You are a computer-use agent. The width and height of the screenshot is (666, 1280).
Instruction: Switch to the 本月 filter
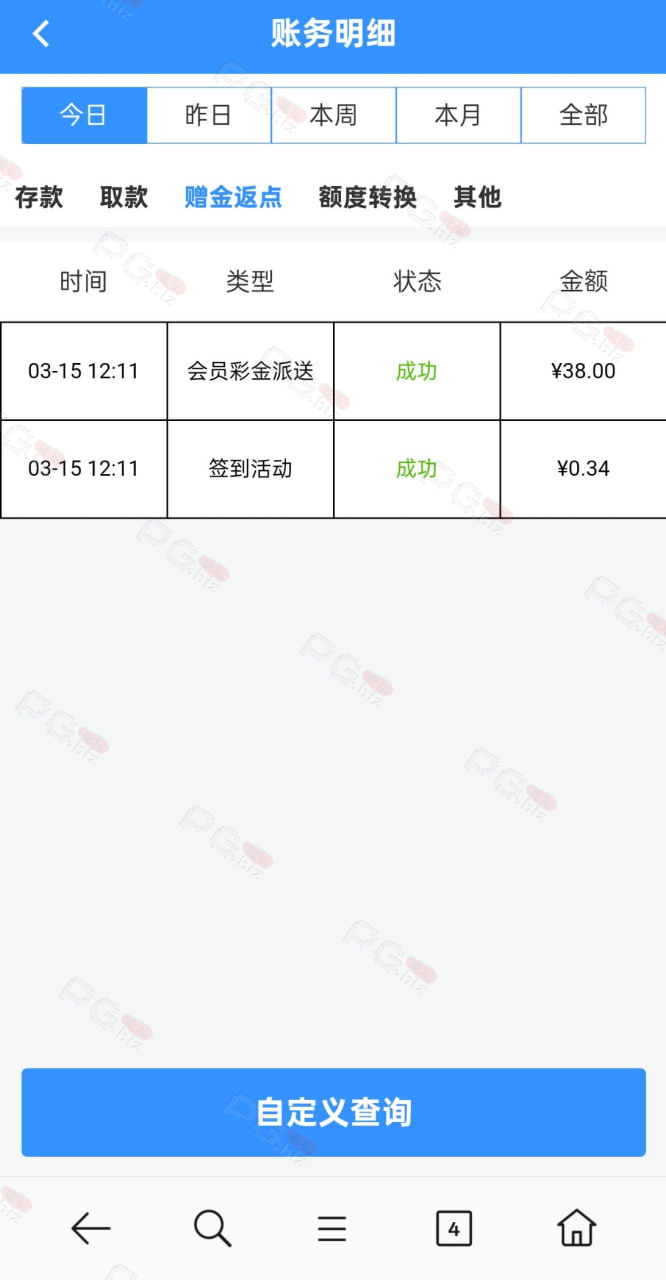tap(459, 115)
